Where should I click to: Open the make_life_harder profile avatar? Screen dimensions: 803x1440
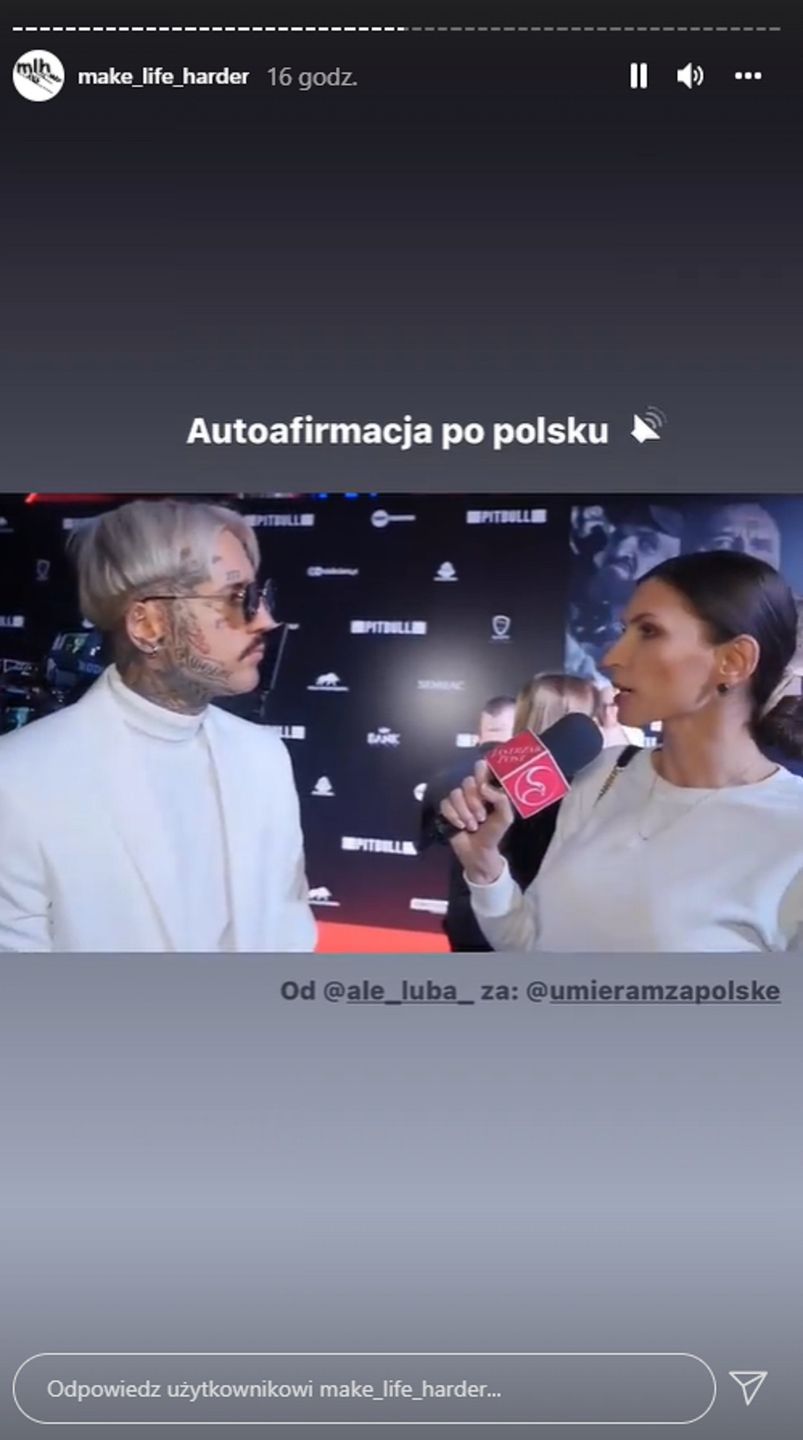[x=38, y=76]
